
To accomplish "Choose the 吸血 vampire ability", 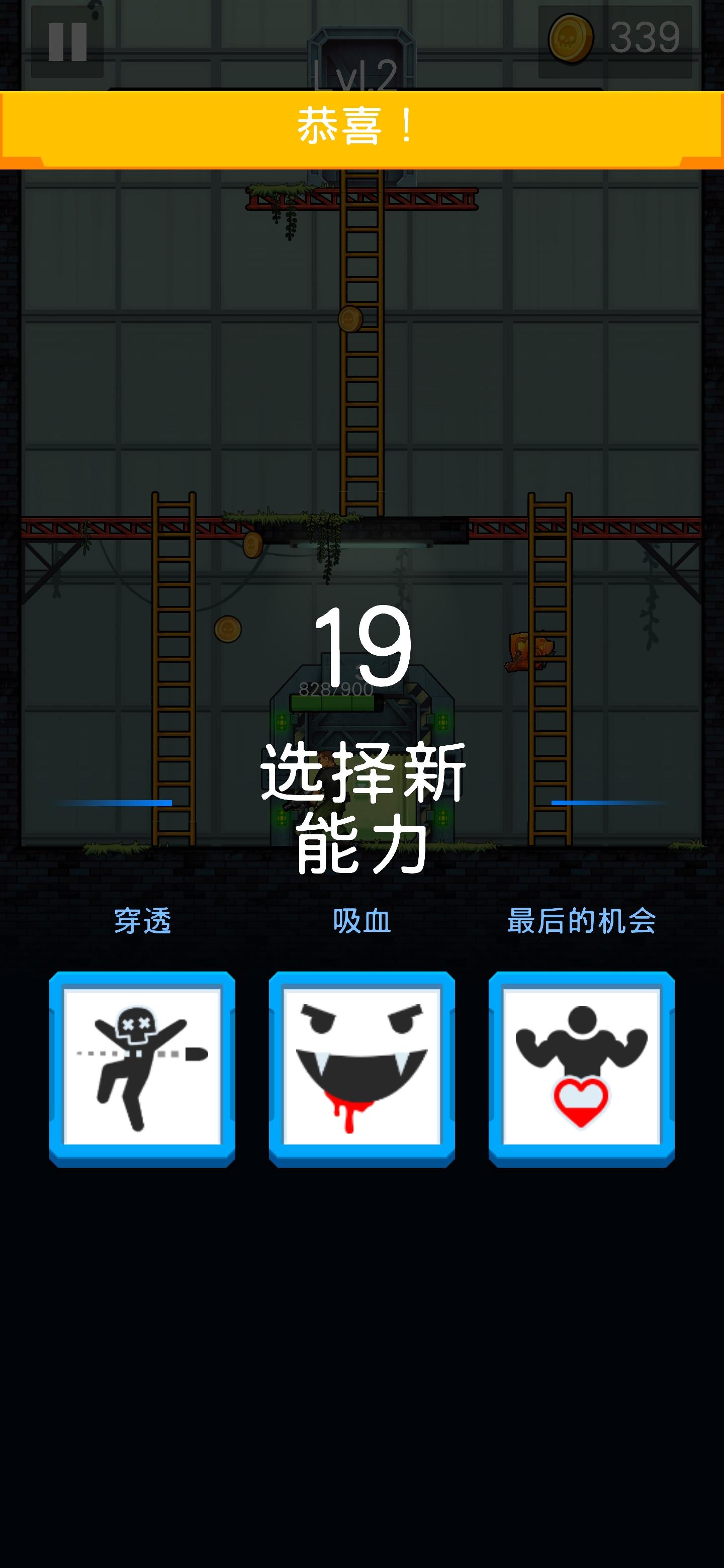I will click(x=361, y=1068).
